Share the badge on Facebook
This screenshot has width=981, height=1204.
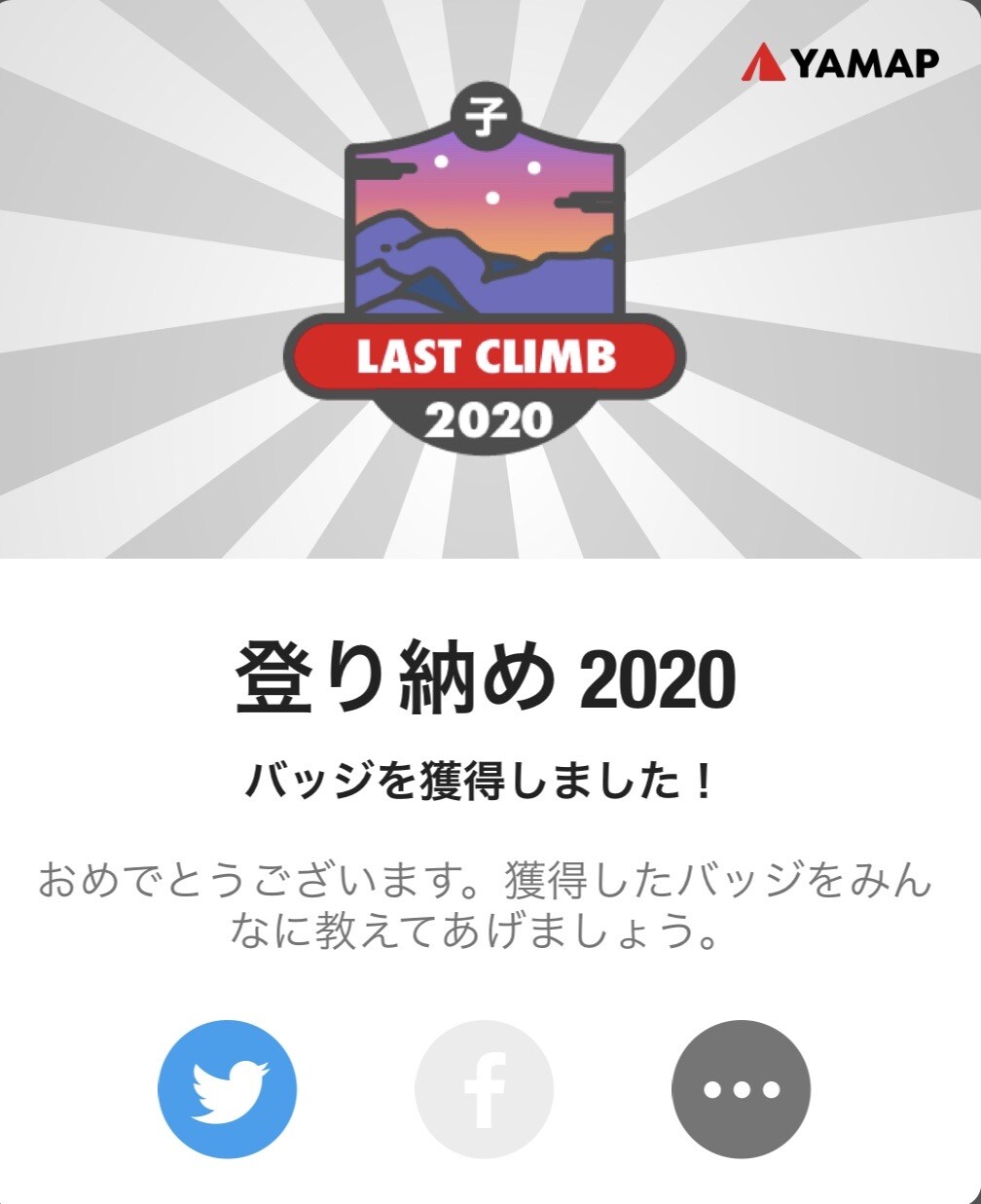[x=484, y=1088]
